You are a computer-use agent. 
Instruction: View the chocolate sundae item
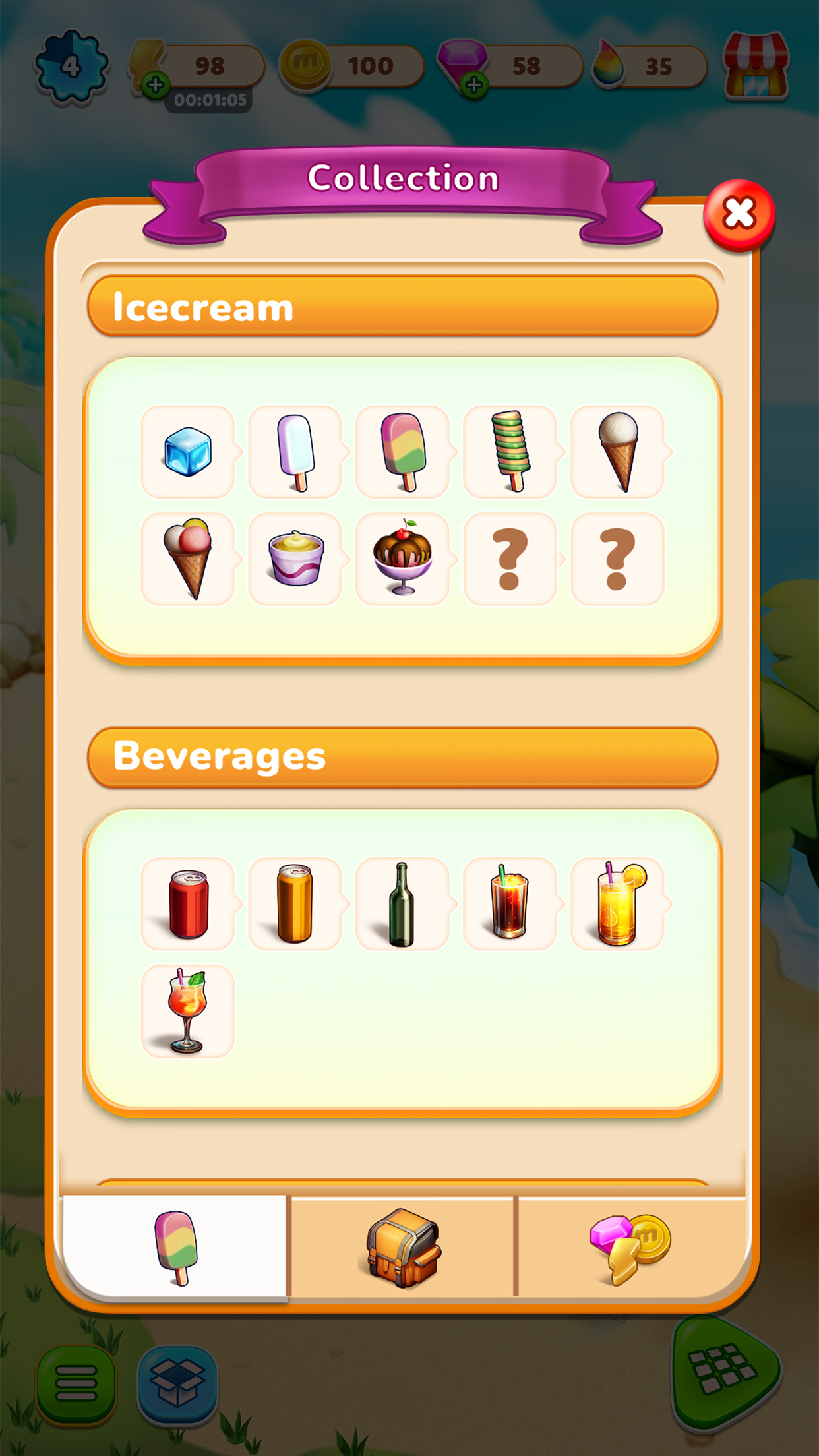pyautogui.click(x=402, y=559)
